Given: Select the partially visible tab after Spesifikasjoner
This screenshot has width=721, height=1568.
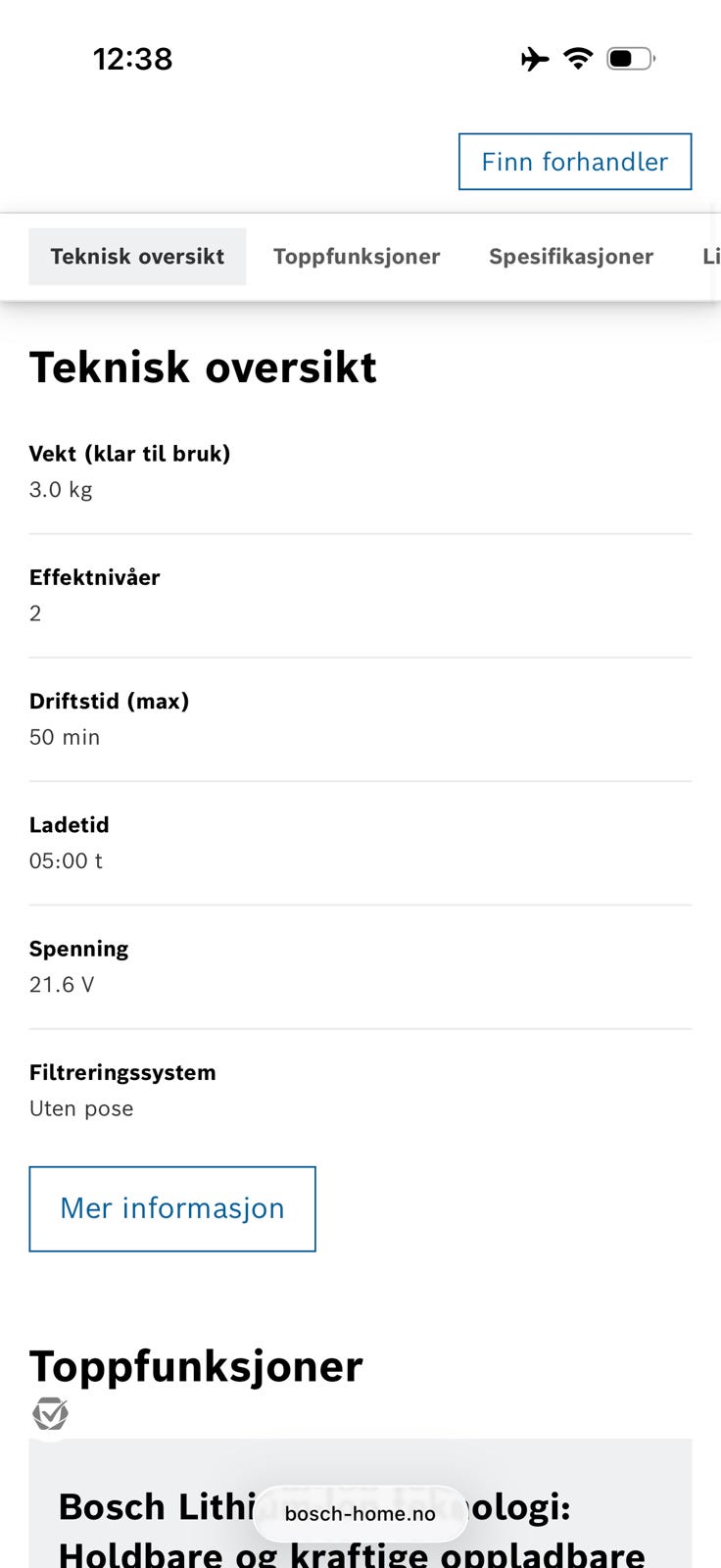Looking at the screenshot, I should coord(710,256).
